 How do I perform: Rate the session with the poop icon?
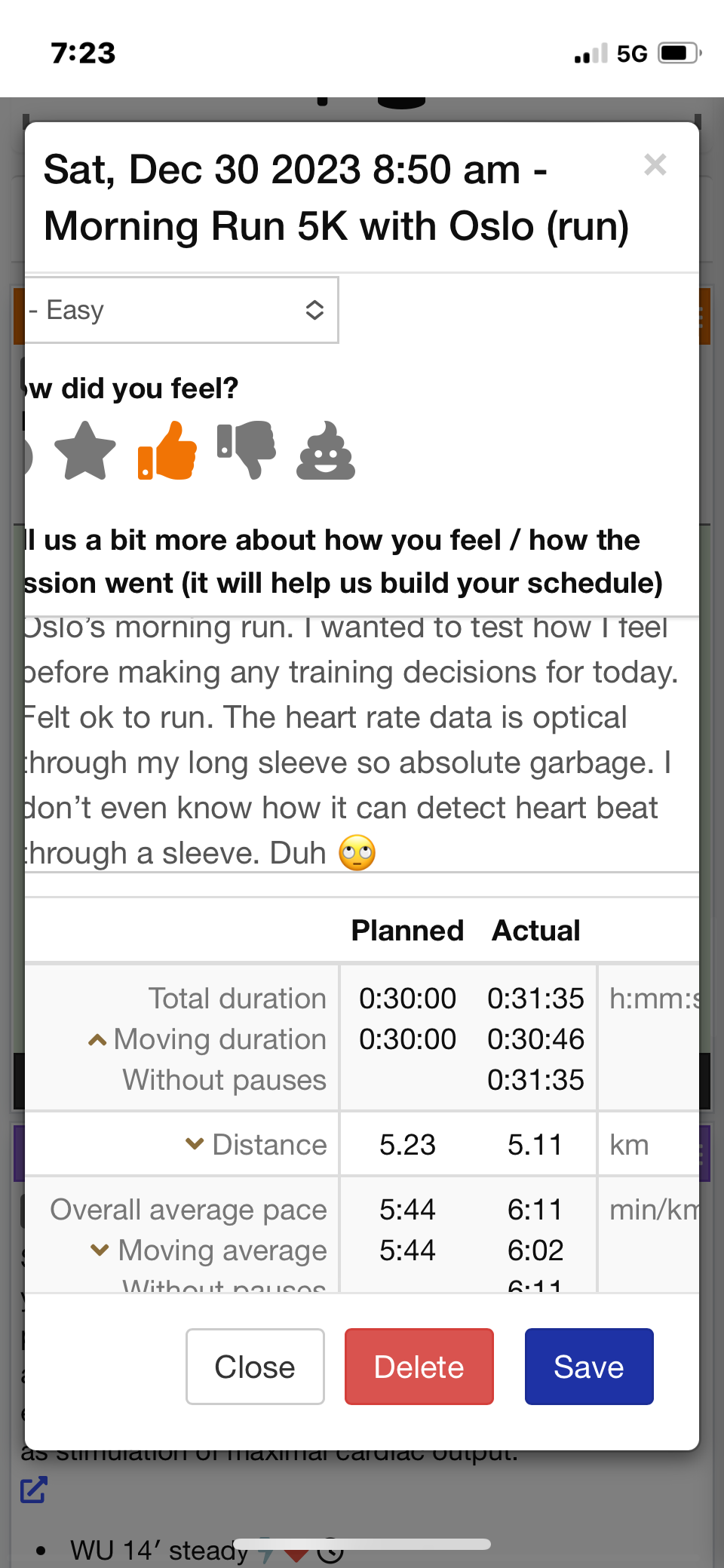325,451
